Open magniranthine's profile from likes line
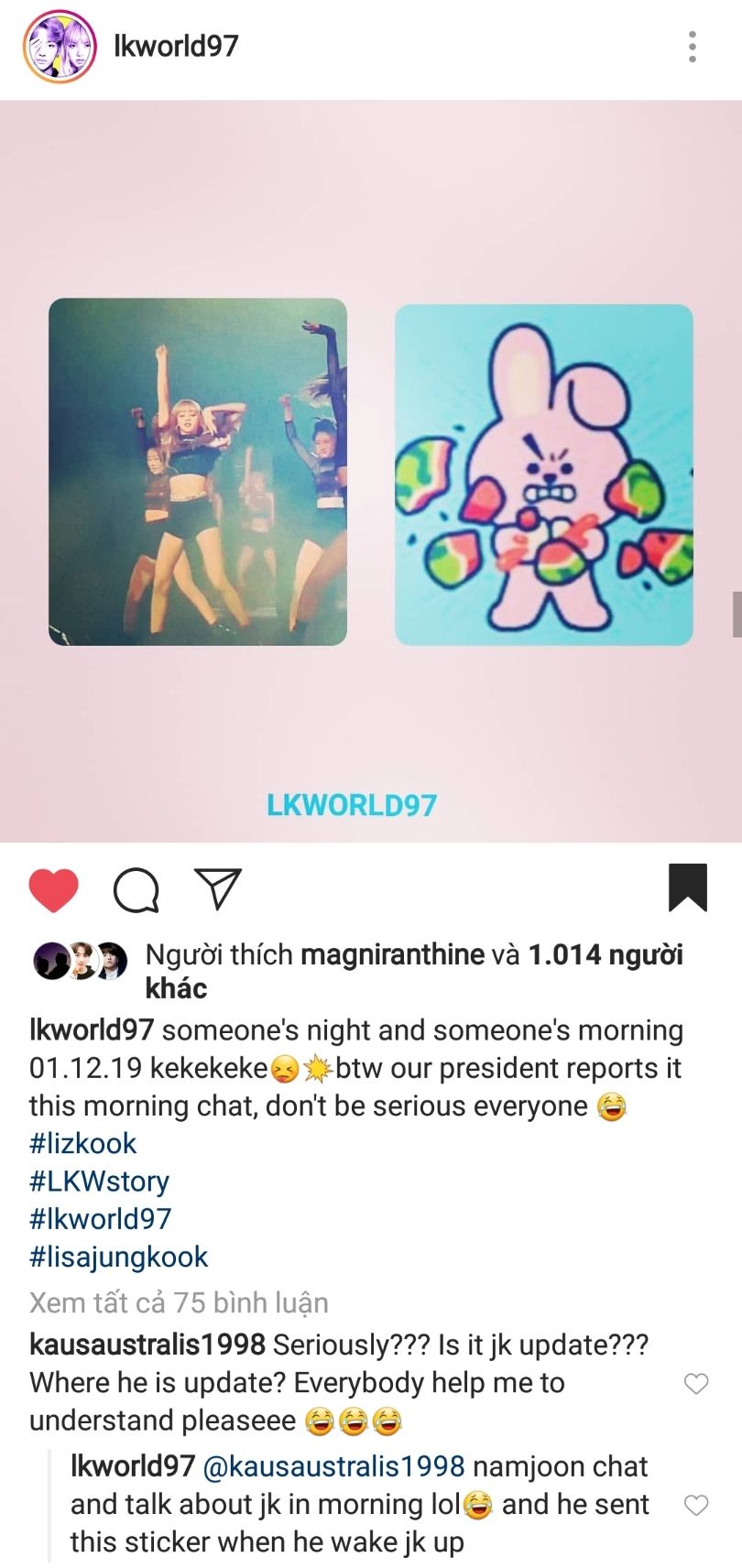 click(x=392, y=954)
